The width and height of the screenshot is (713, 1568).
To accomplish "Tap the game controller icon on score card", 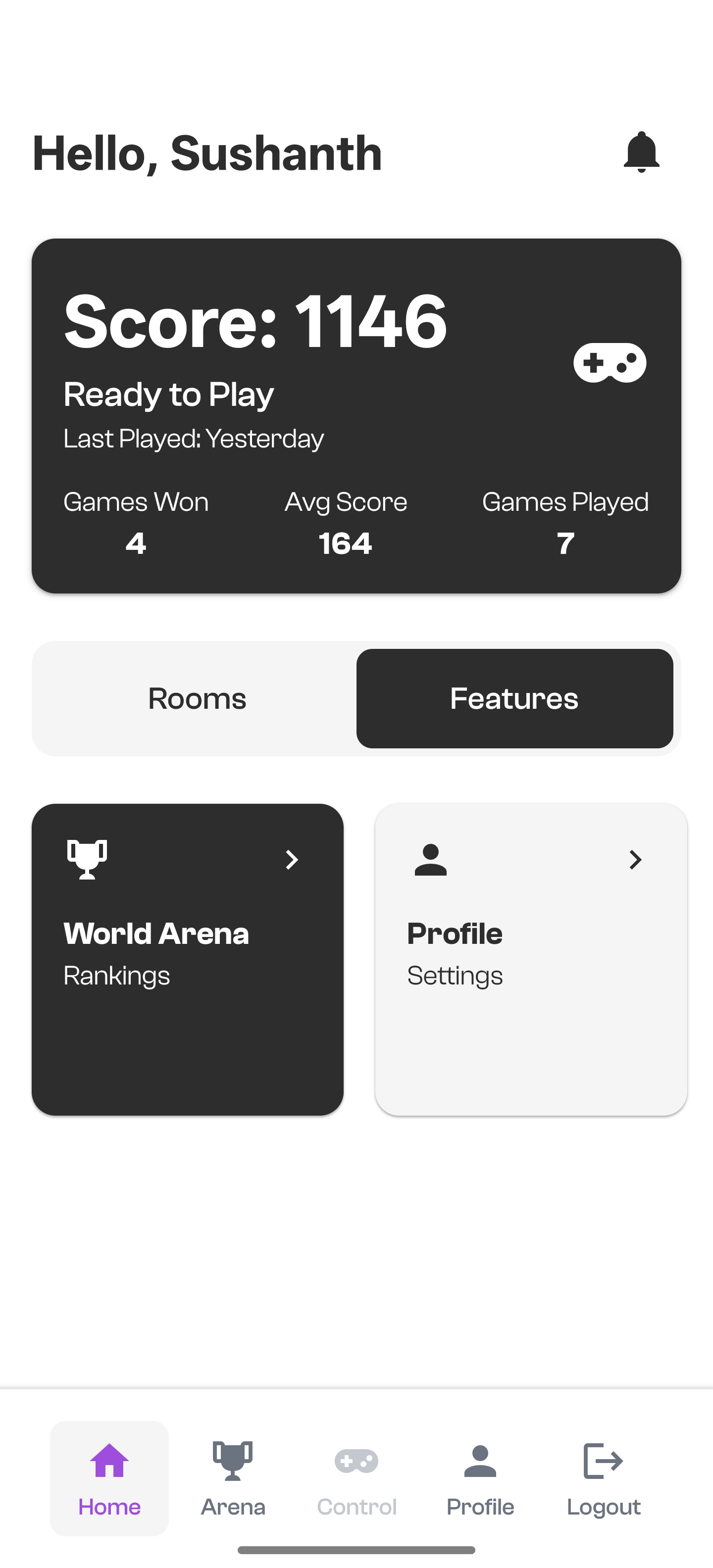I will click(x=610, y=363).
